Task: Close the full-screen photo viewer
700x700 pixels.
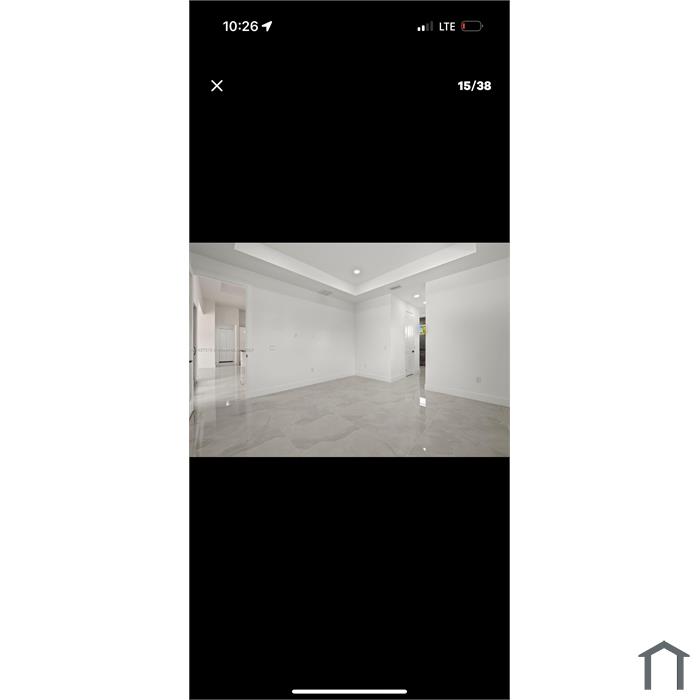Action: pyautogui.click(x=217, y=86)
